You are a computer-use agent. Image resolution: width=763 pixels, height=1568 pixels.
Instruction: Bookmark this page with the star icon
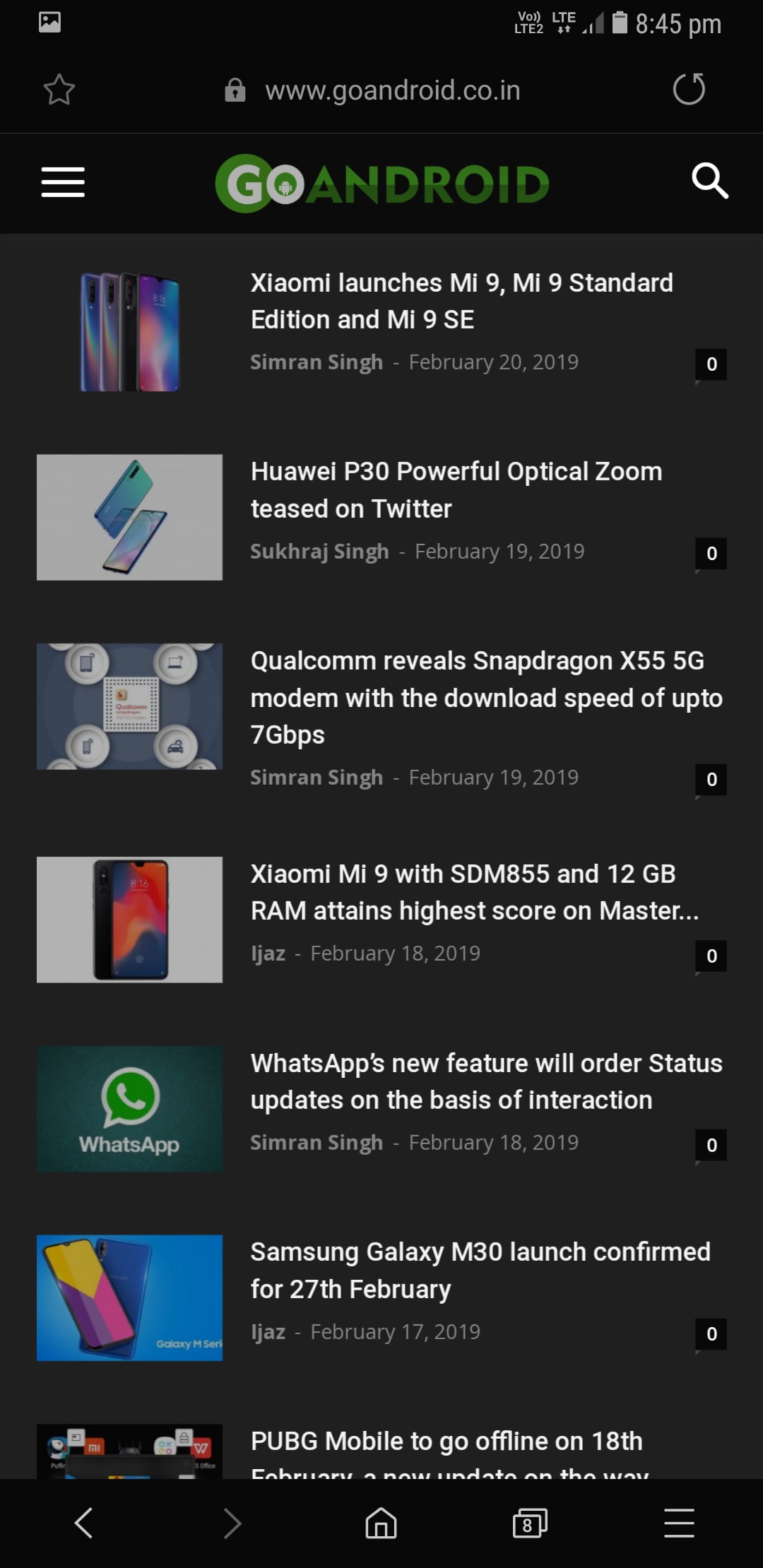tap(59, 90)
